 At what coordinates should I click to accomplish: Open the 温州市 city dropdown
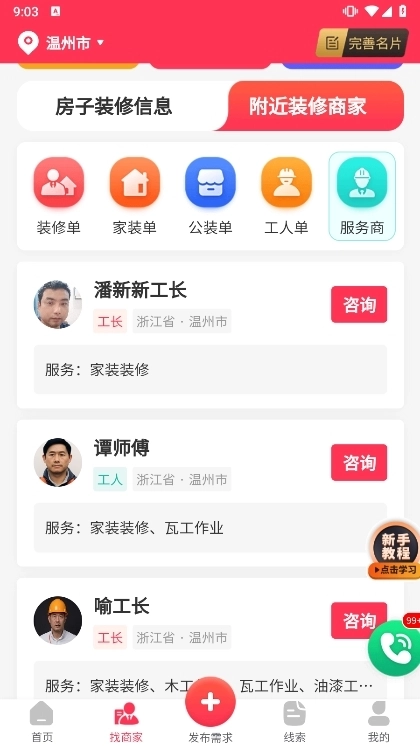pyautogui.click(x=61, y=43)
